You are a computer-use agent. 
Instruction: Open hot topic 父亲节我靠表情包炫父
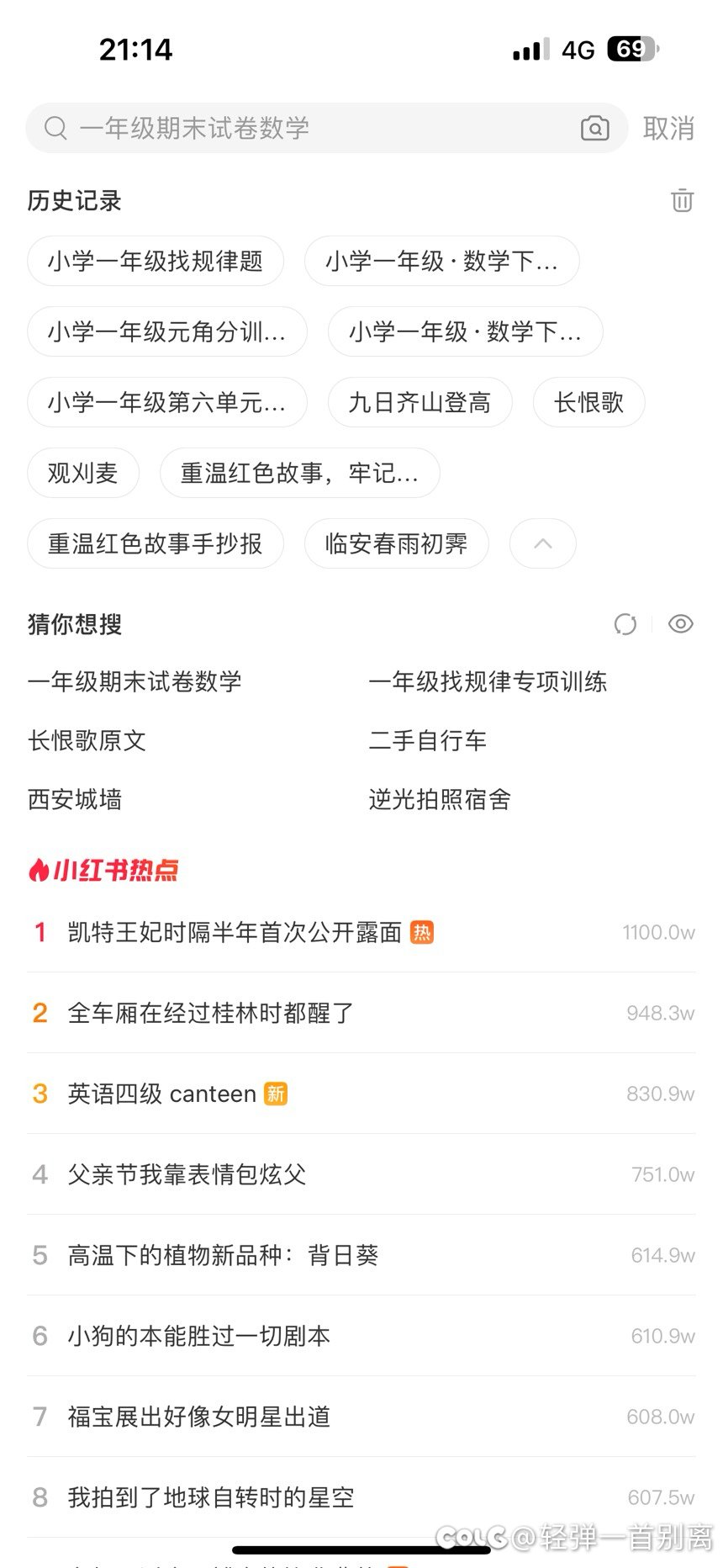361,1174
